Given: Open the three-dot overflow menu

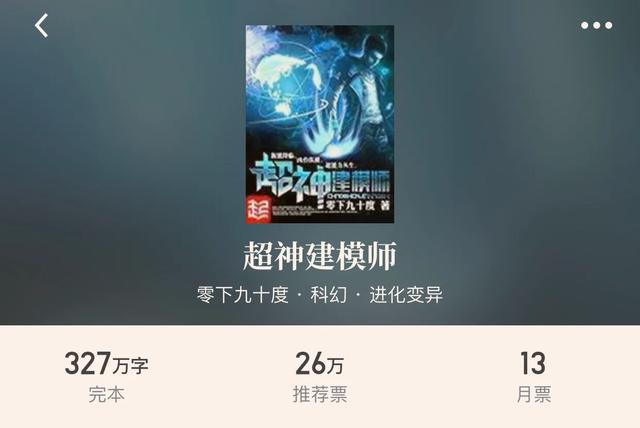Looking at the screenshot, I should click(x=597, y=26).
